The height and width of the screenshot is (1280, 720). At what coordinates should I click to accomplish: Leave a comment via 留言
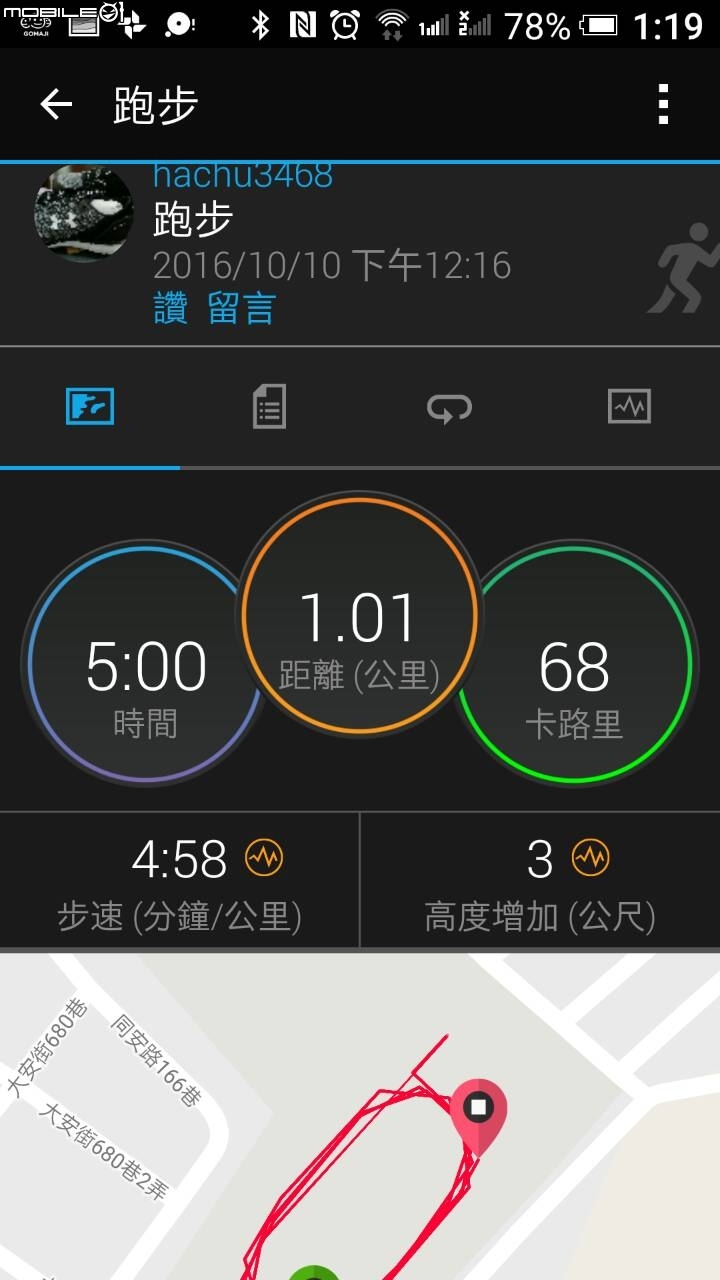point(242,309)
